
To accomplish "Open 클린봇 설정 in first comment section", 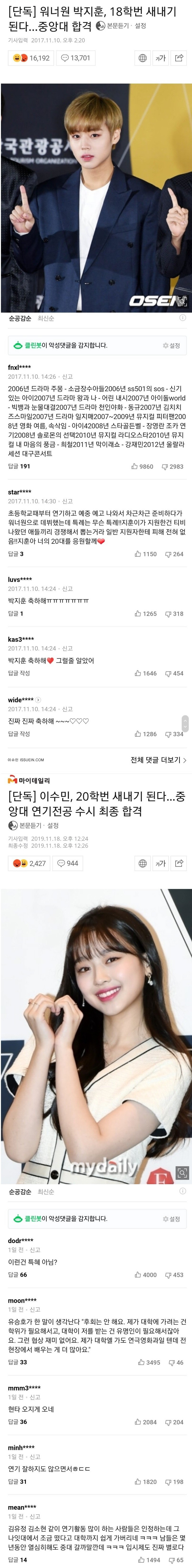I will 171,345.
